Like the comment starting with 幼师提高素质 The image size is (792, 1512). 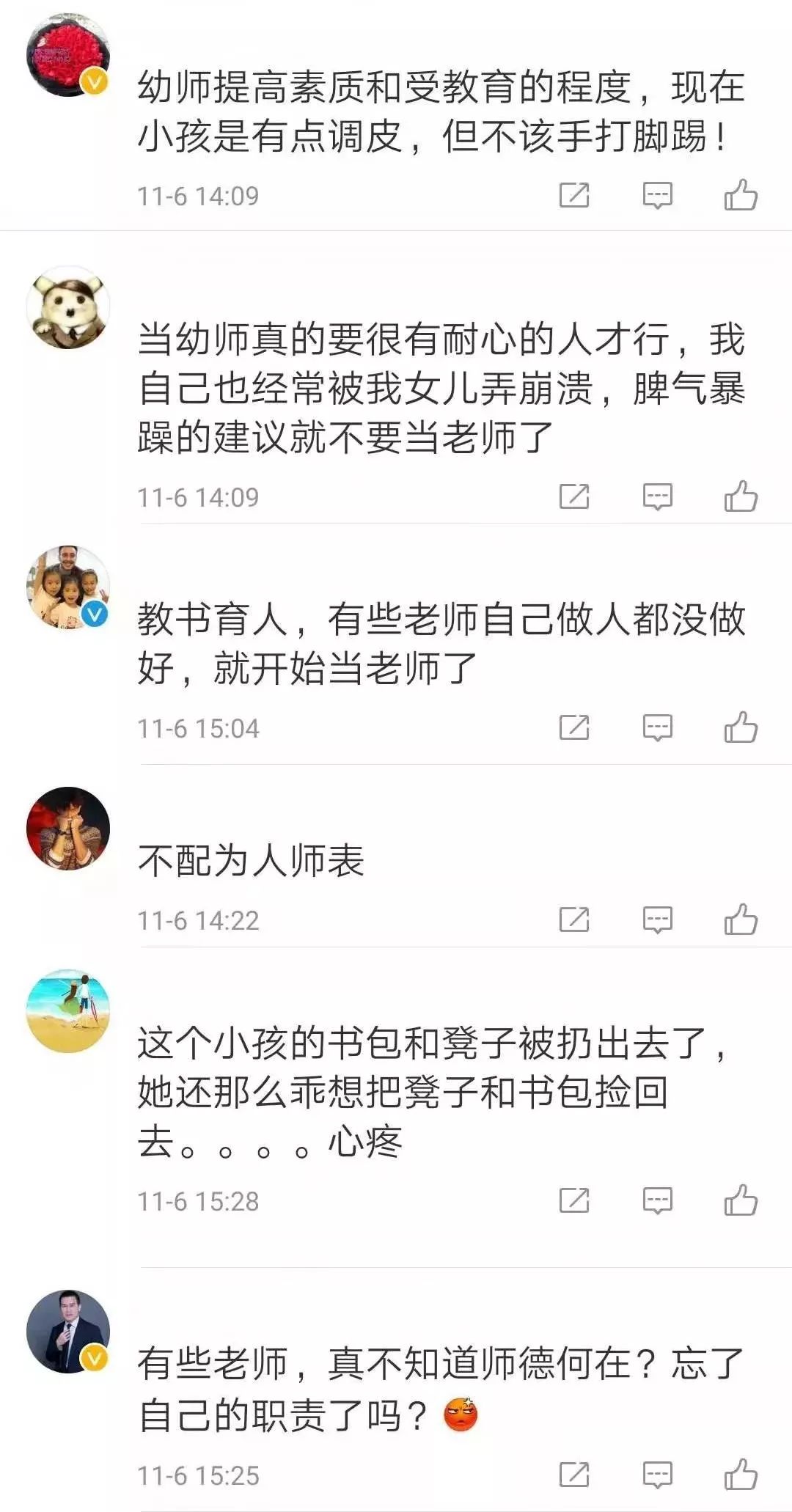point(741,195)
